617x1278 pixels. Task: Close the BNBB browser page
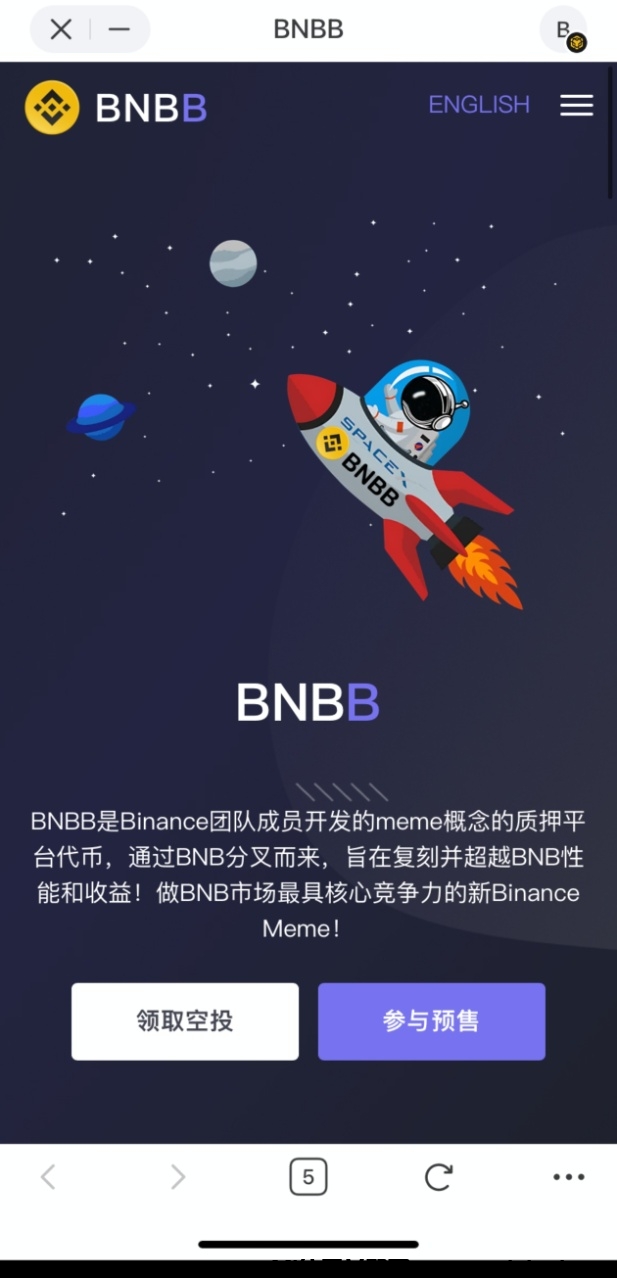coord(61,30)
